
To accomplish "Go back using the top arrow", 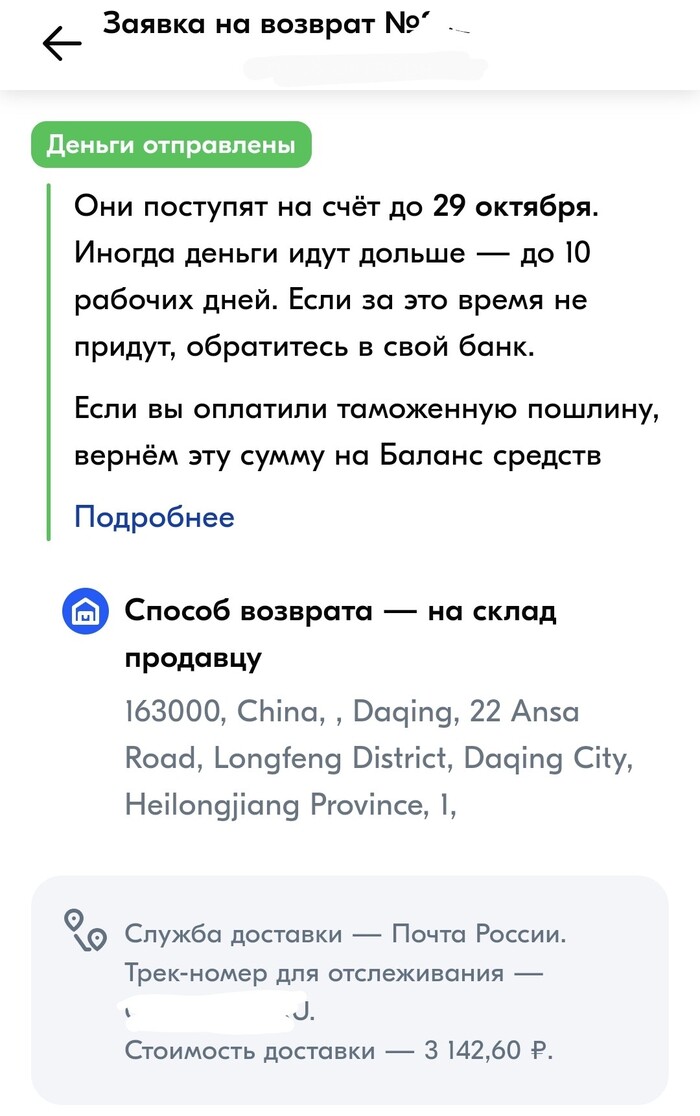I will [62, 44].
